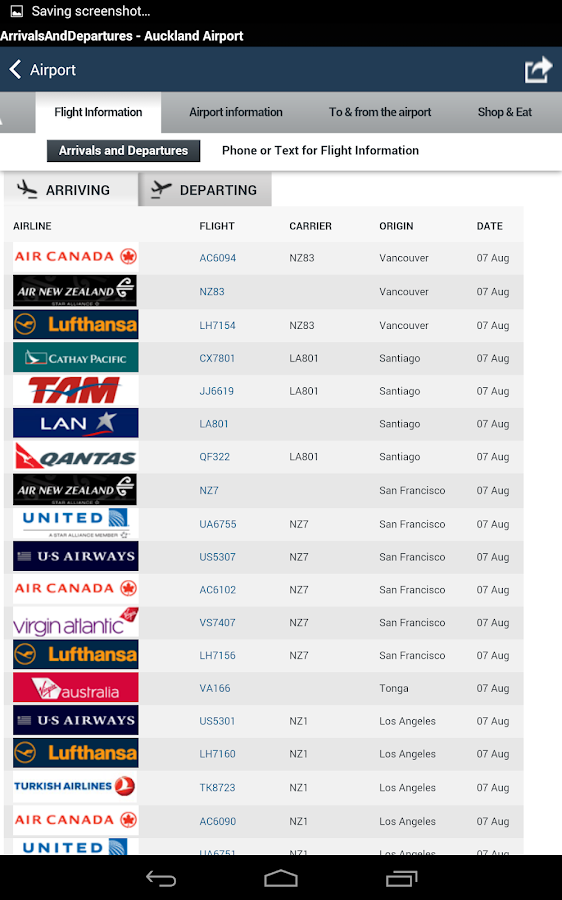Open Phone or Text for Flight Information
Image resolution: width=562 pixels, height=900 pixels.
pos(320,150)
